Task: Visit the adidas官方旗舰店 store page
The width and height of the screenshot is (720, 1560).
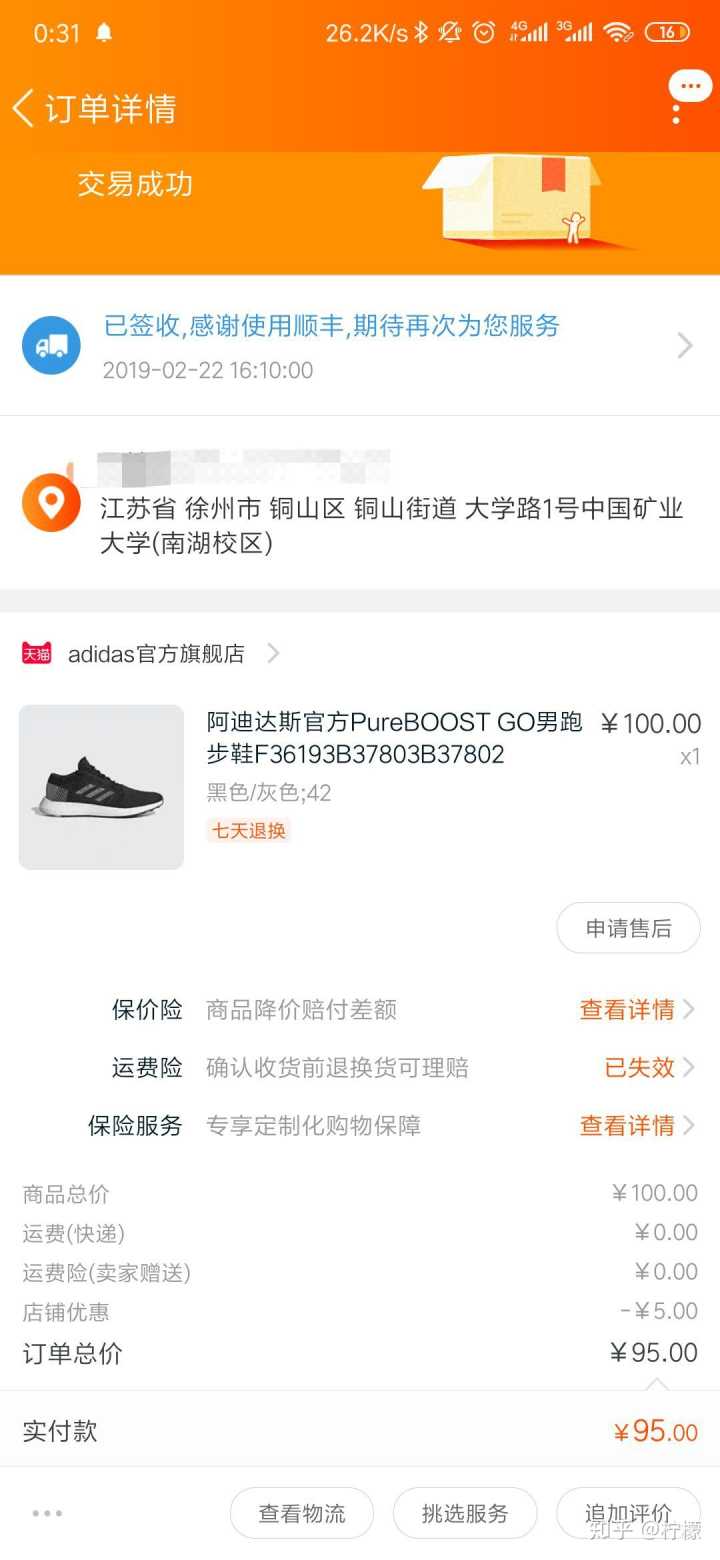Action: (x=156, y=654)
